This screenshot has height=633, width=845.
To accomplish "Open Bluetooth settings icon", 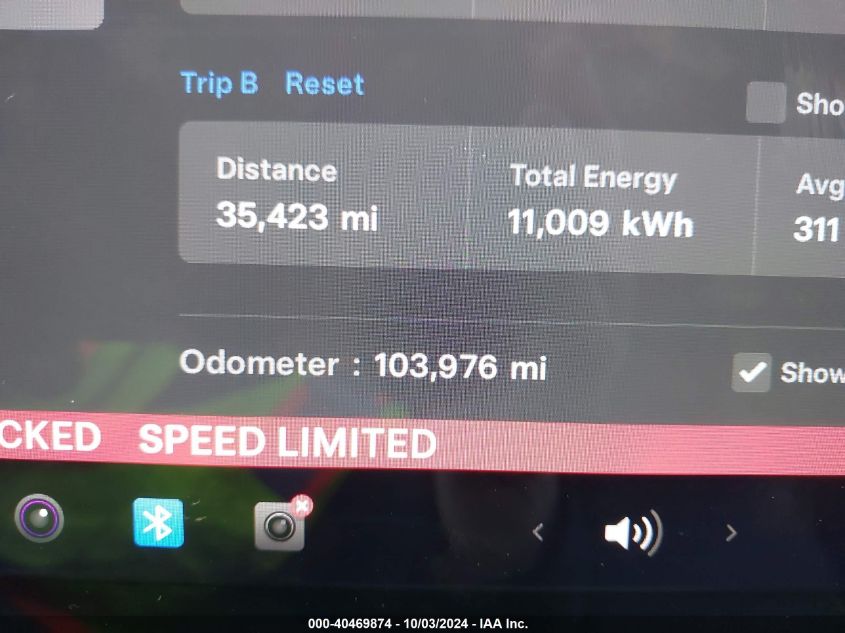I will tap(159, 522).
